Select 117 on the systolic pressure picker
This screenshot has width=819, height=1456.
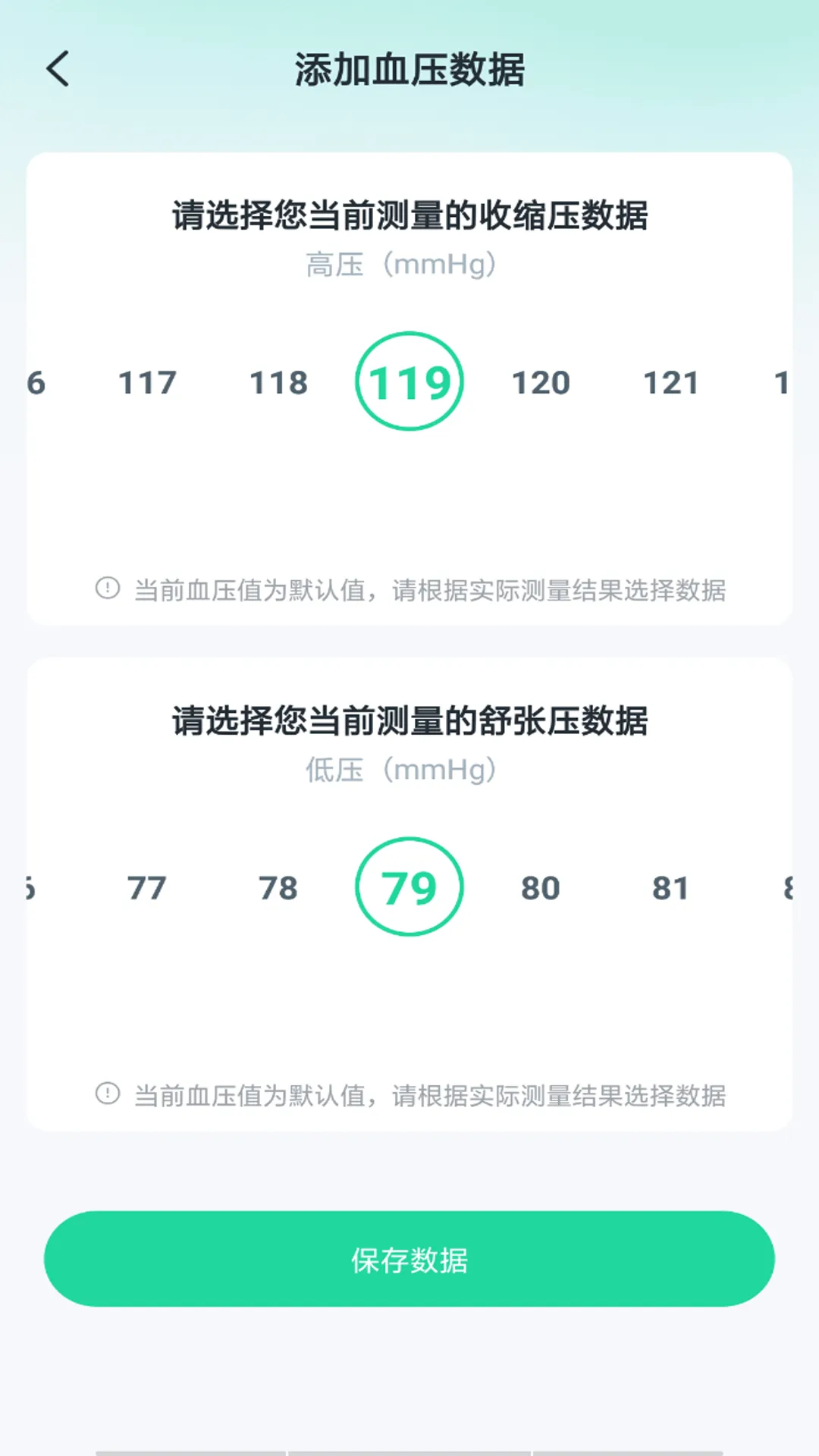tap(147, 383)
